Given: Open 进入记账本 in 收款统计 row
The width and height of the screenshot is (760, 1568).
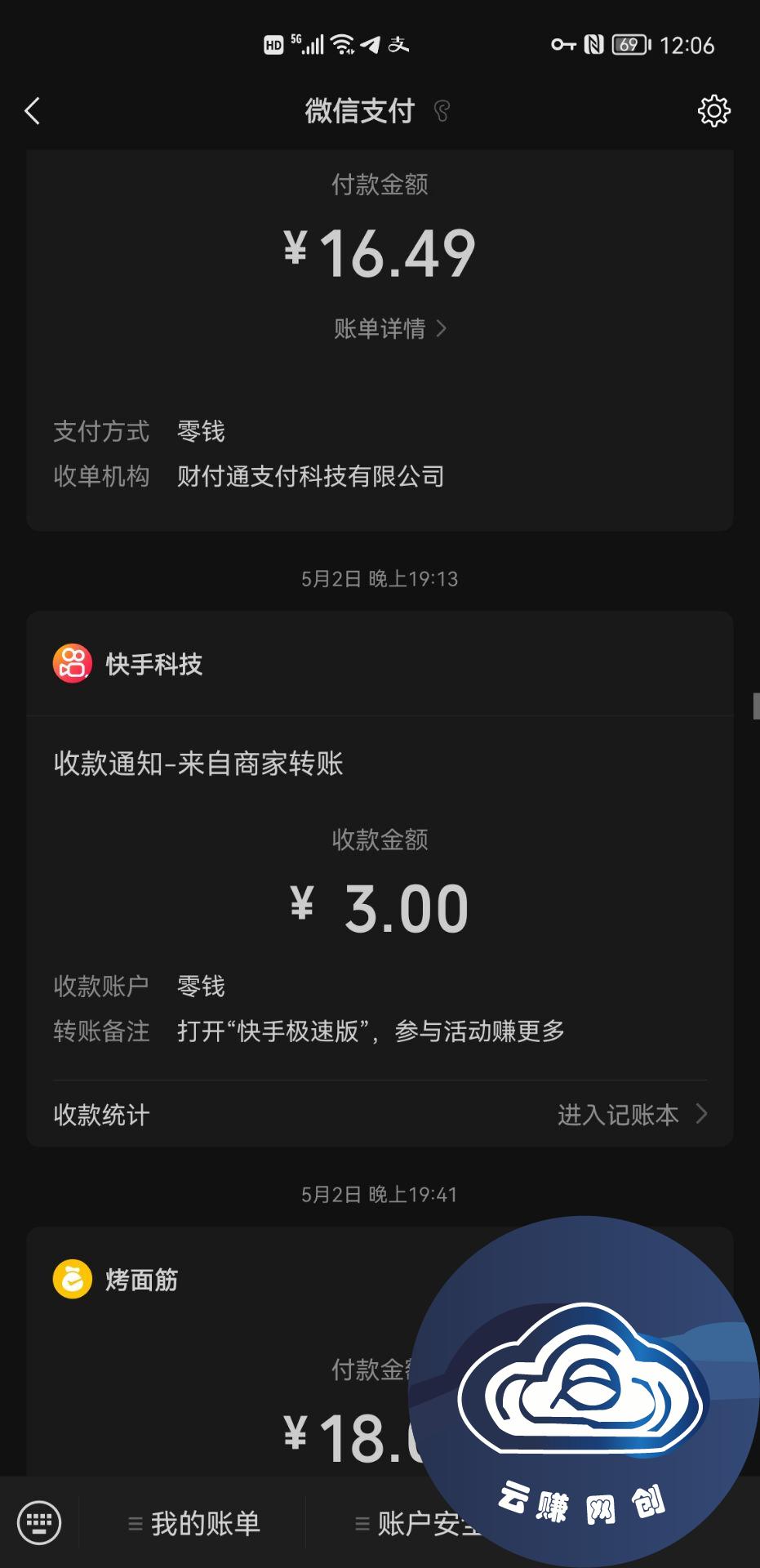Looking at the screenshot, I should tap(631, 1115).
